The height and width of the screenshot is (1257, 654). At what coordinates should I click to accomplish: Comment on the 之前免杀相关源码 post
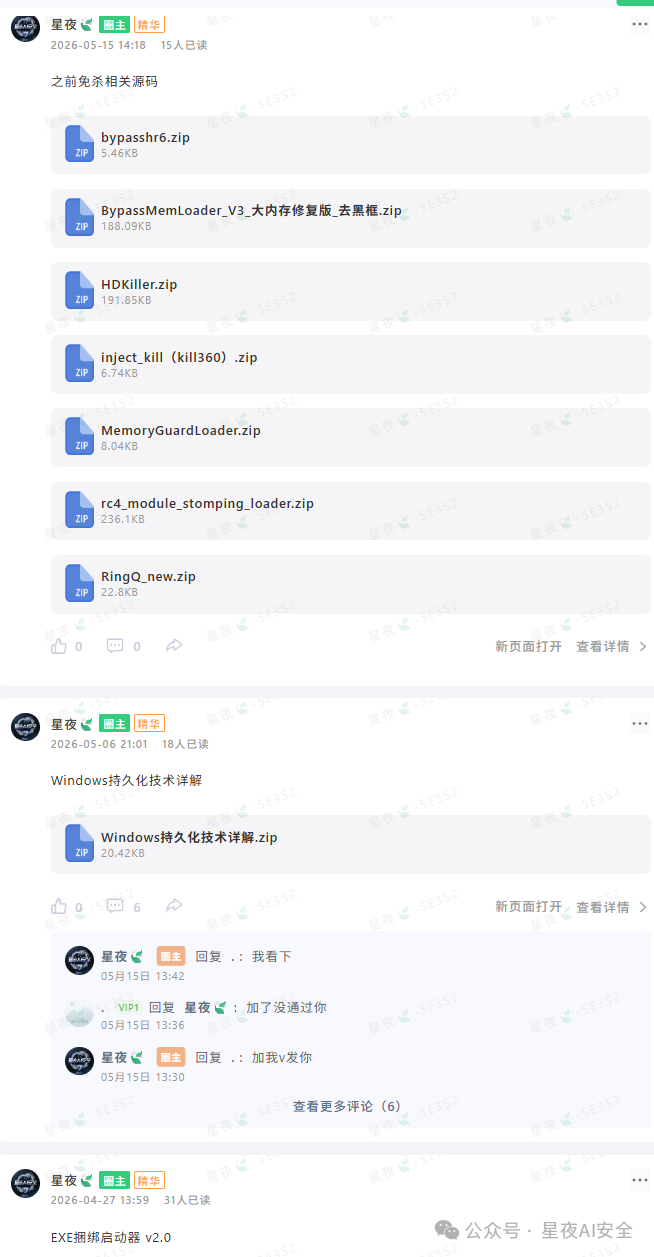pos(124,646)
